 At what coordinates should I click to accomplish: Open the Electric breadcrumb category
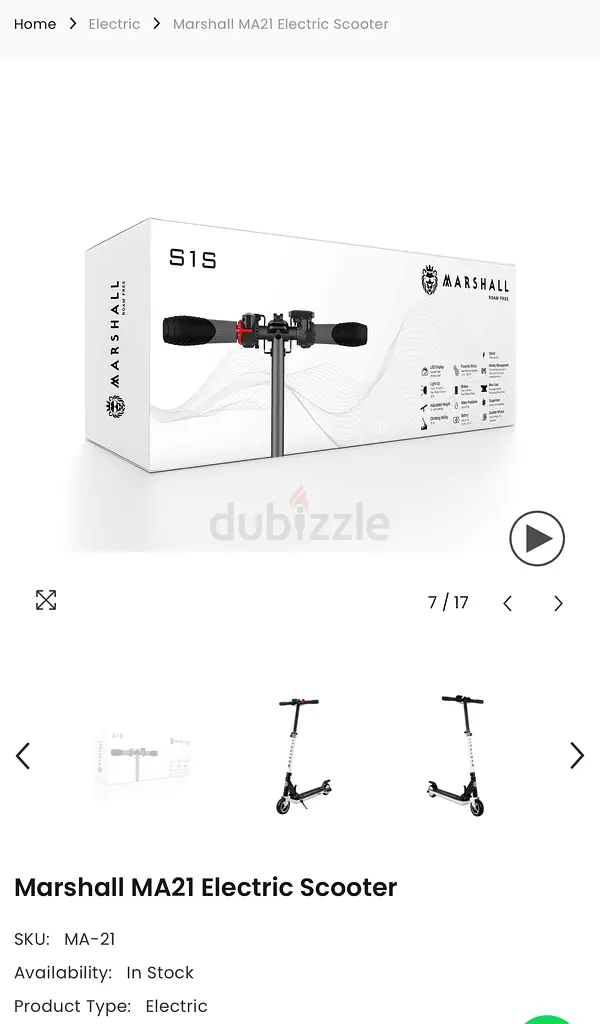coord(114,24)
